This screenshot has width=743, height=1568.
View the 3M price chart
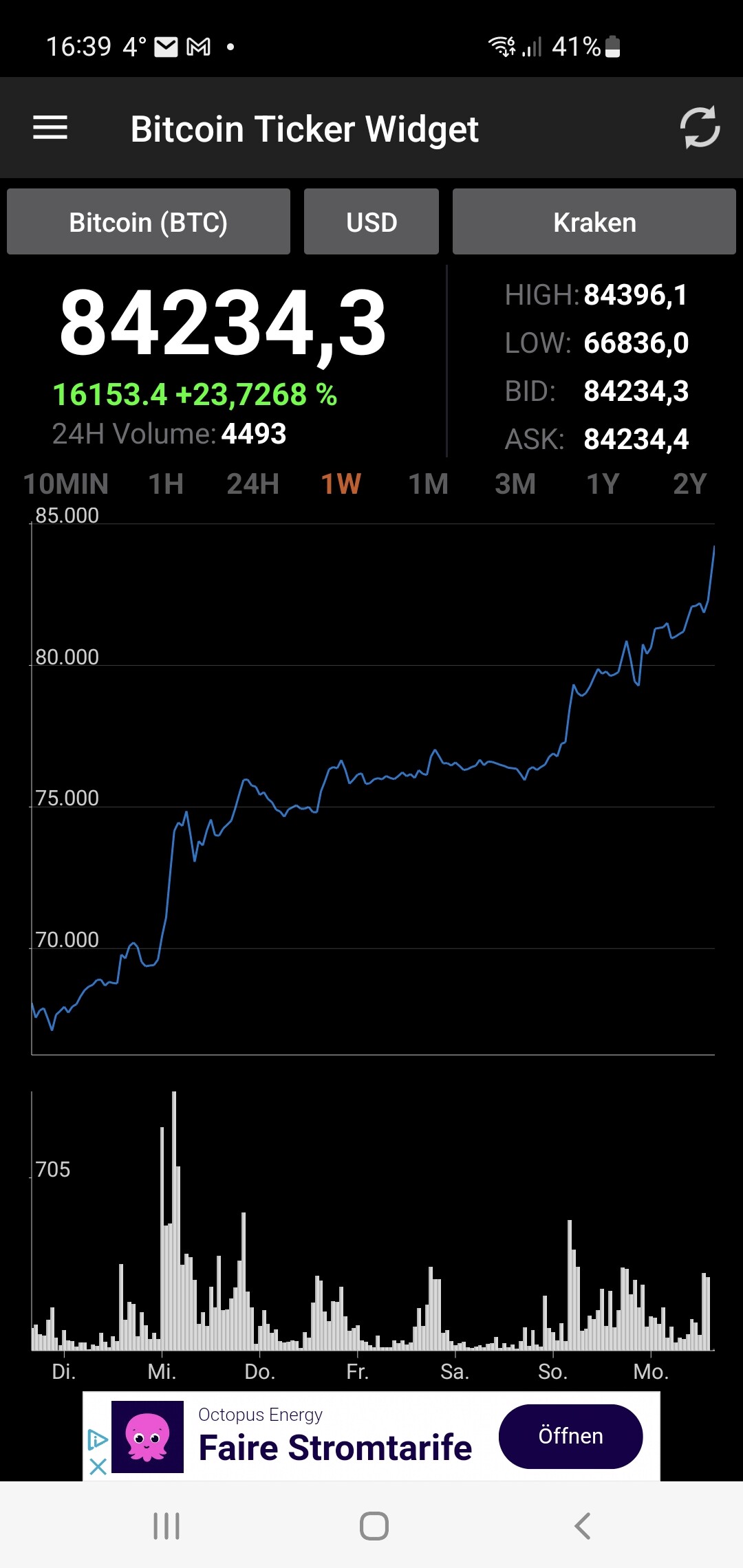pos(515,484)
